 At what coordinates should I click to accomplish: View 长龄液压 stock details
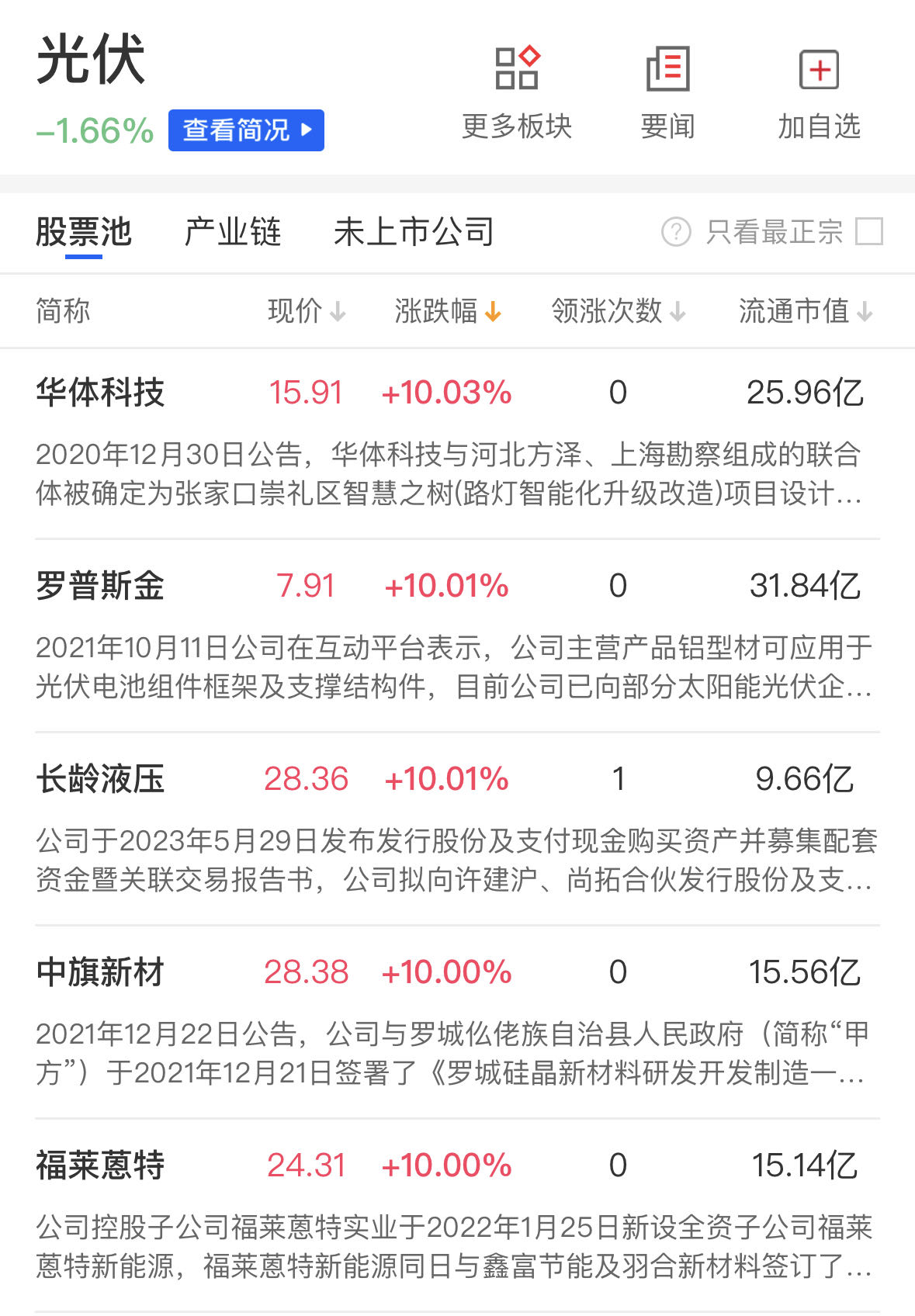(101, 779)
